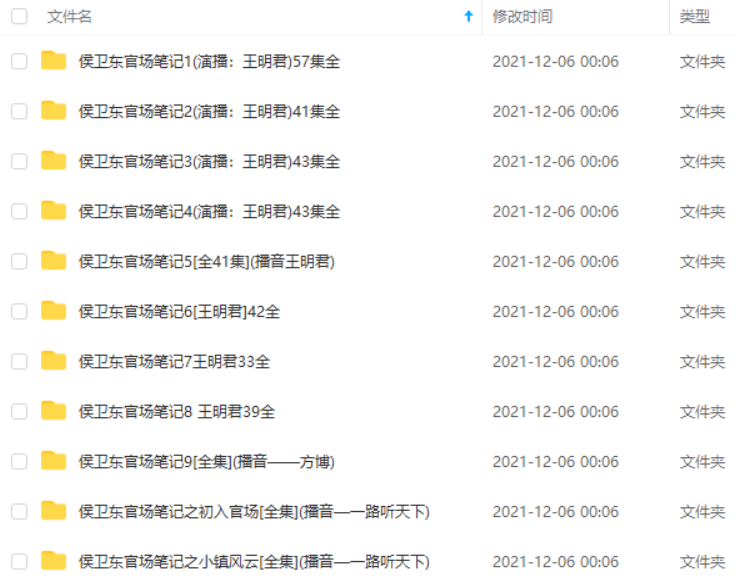Viewport: 736px width, 584px height.
Task: Select the checkbox for 侯卫东官场笔记1
Action: point(19,62)
